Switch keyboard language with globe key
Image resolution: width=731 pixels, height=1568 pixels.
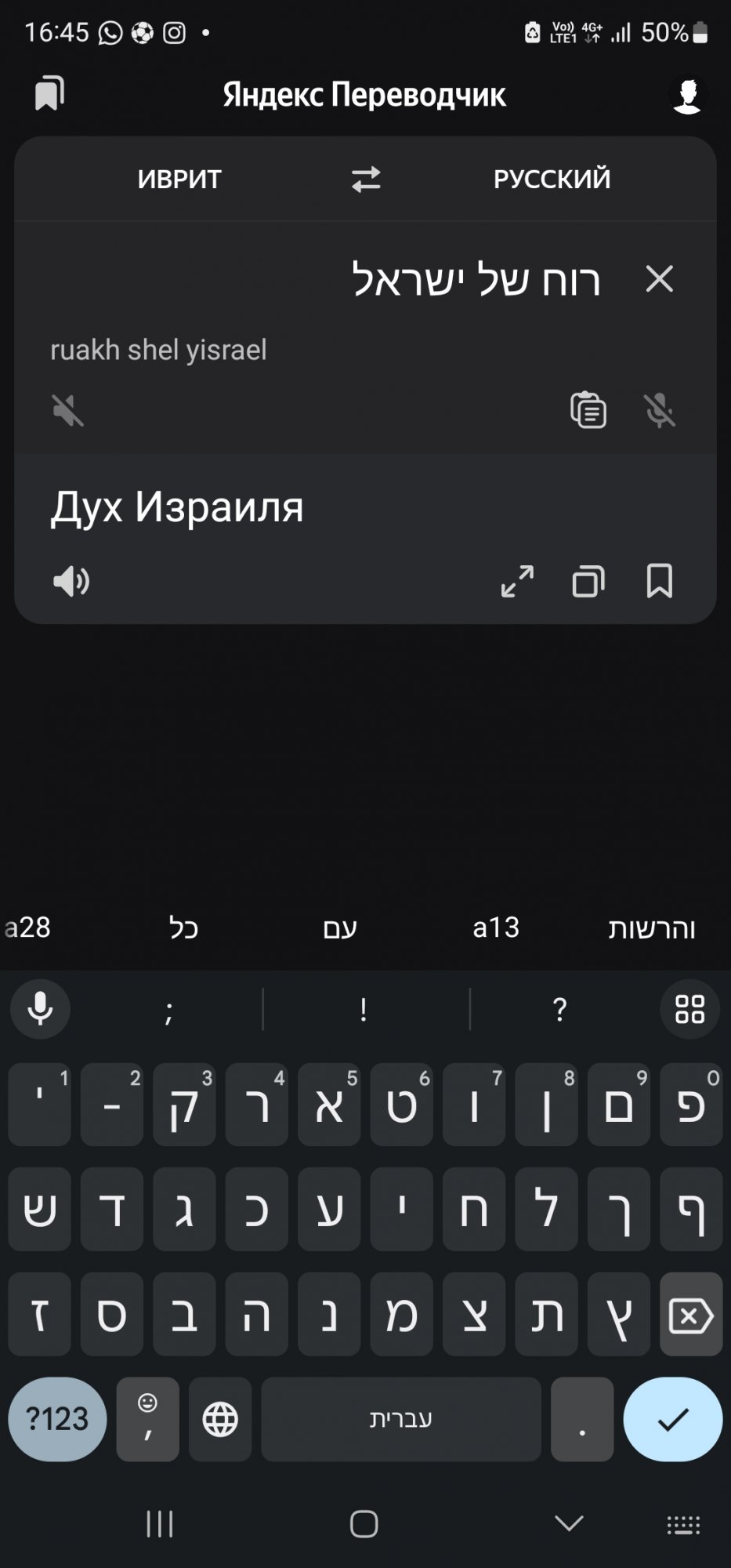pyautogui.click(x=220, y=1419)
